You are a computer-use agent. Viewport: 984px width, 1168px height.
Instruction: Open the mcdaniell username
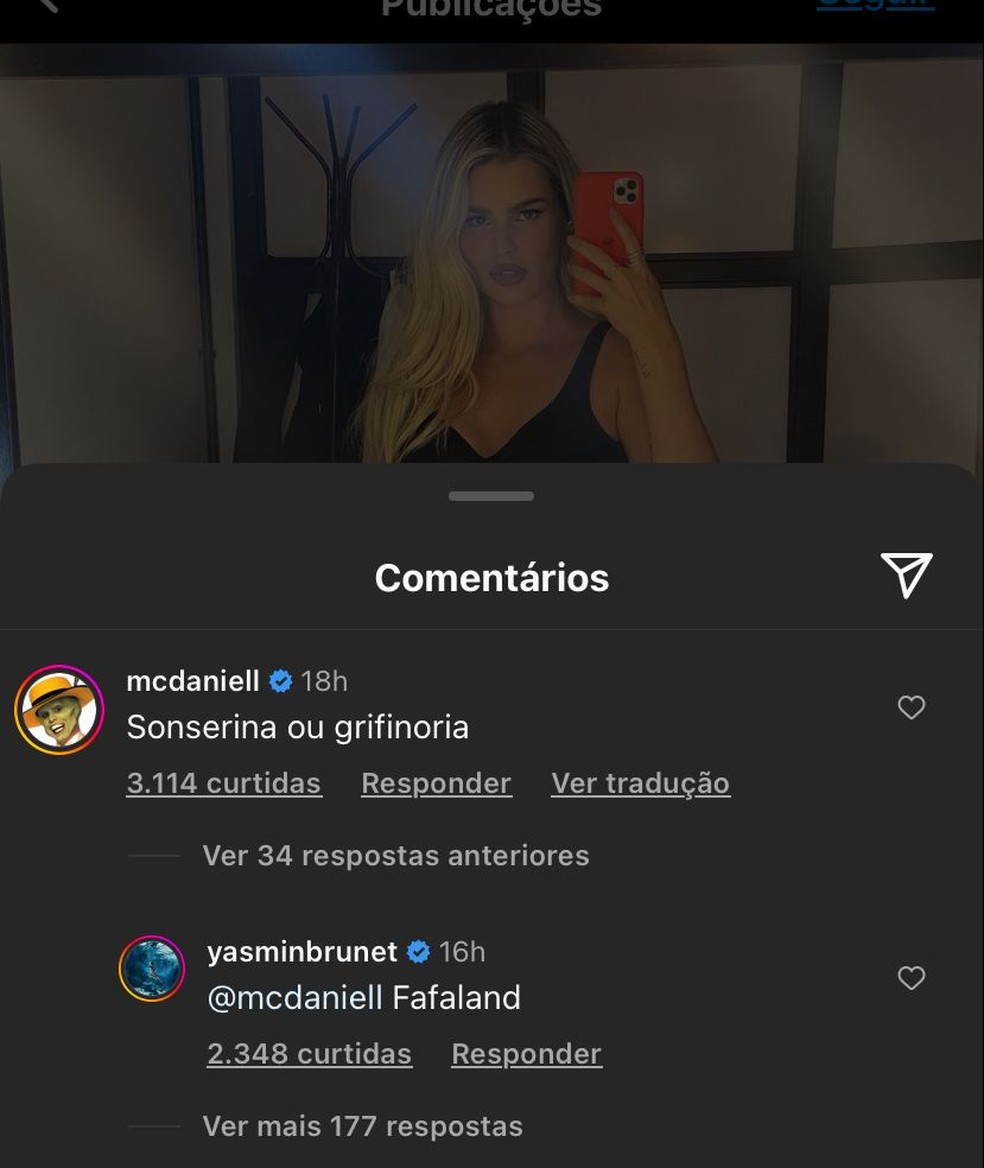(193, 681)
